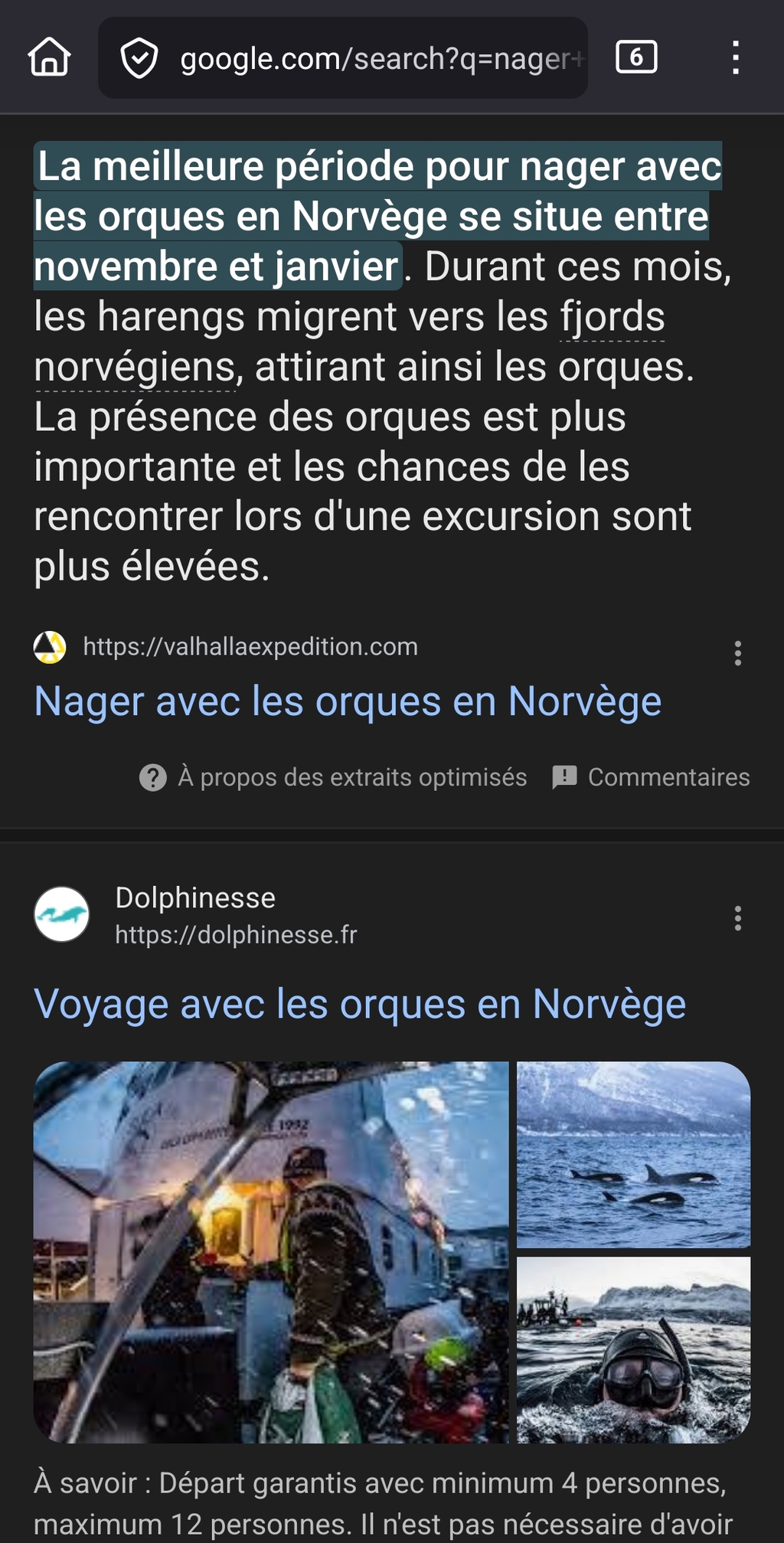
Task: Check site security via the shield icon
Action: [139, 59]
